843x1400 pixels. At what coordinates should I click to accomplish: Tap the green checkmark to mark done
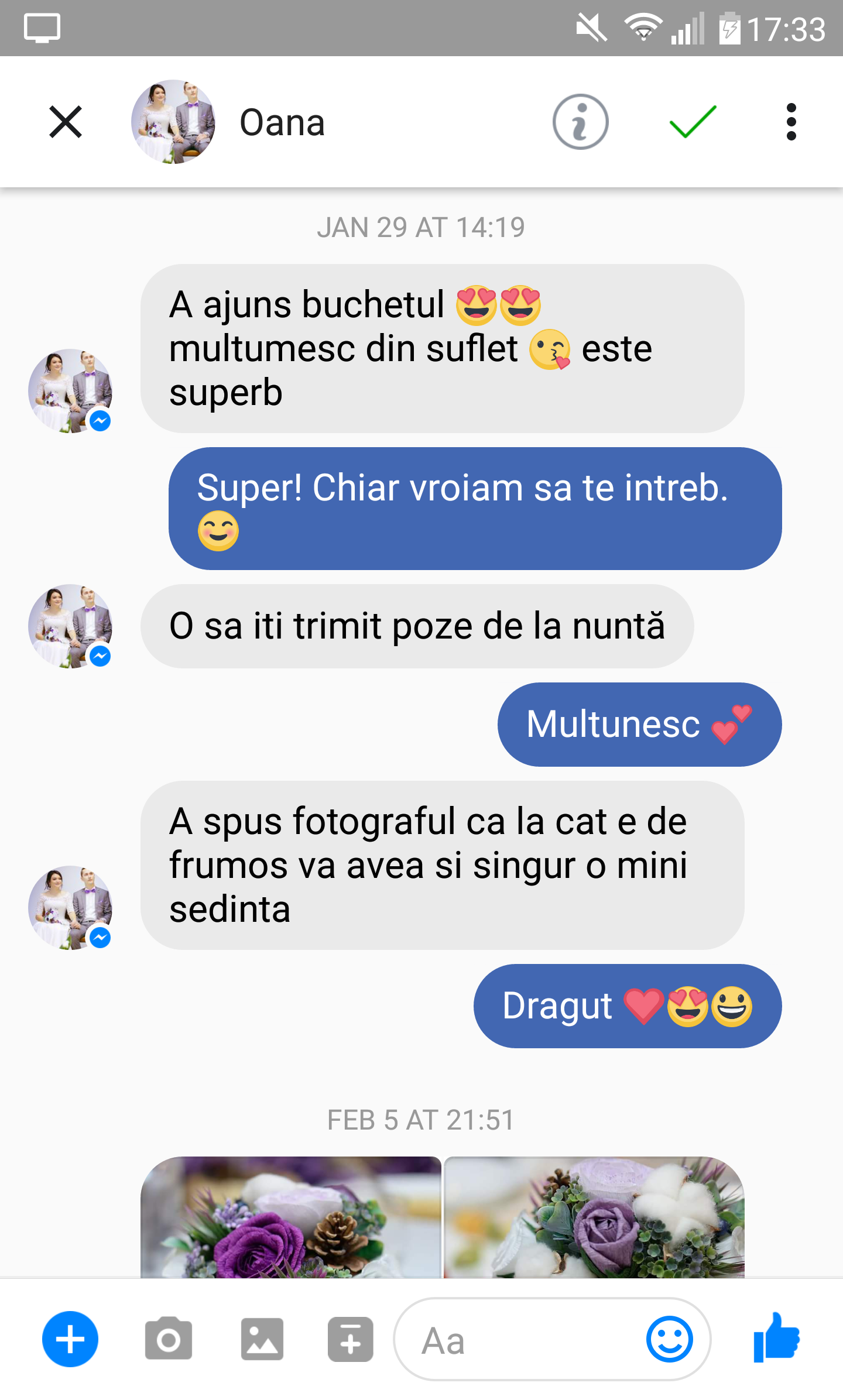693,122
